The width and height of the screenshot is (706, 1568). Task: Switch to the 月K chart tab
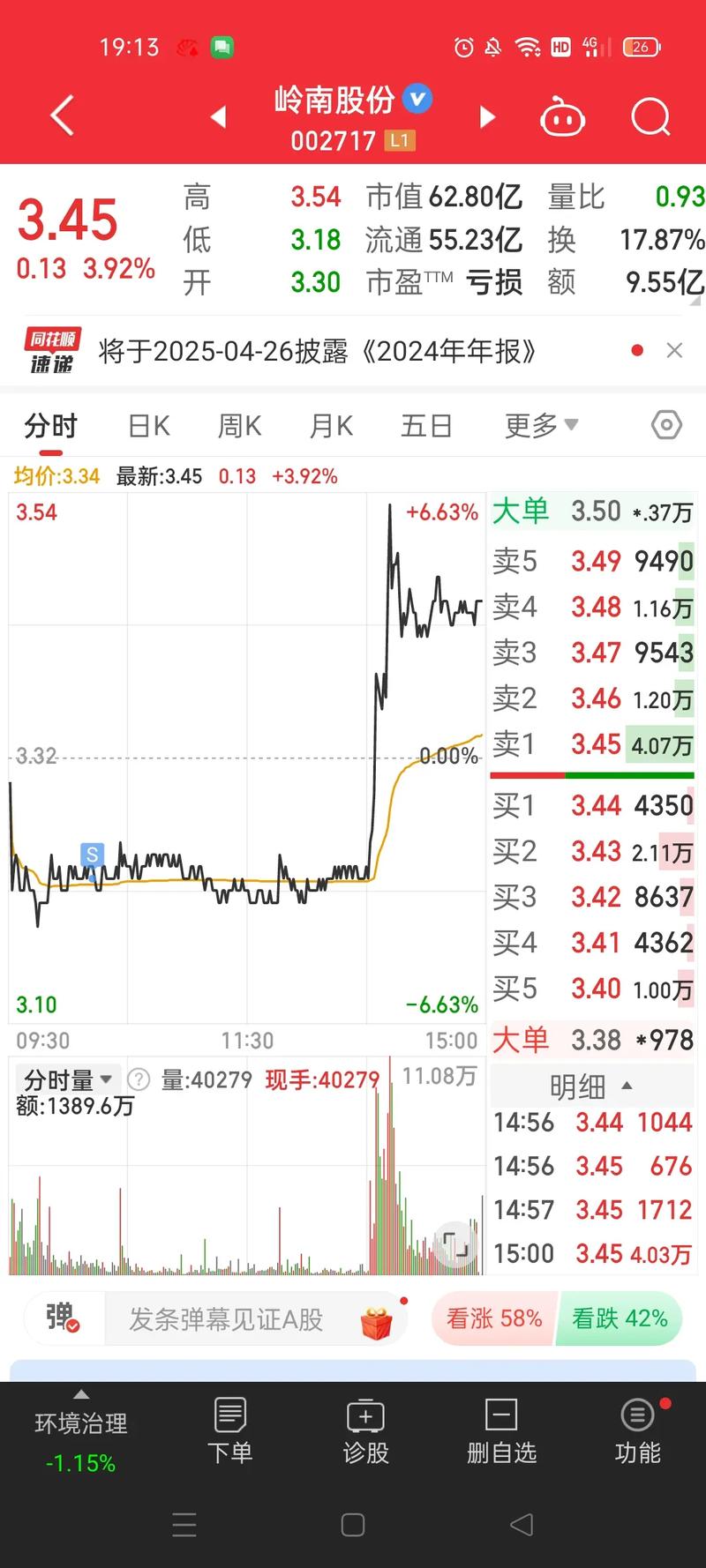pos(331,426)
